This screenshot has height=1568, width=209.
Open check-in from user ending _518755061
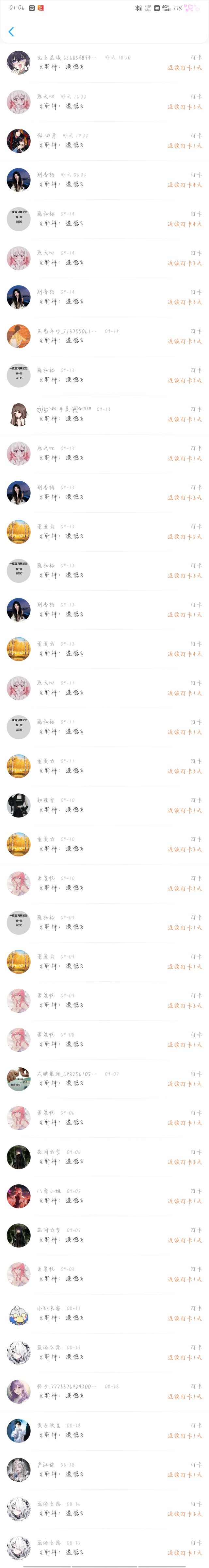tap(104, 336)
